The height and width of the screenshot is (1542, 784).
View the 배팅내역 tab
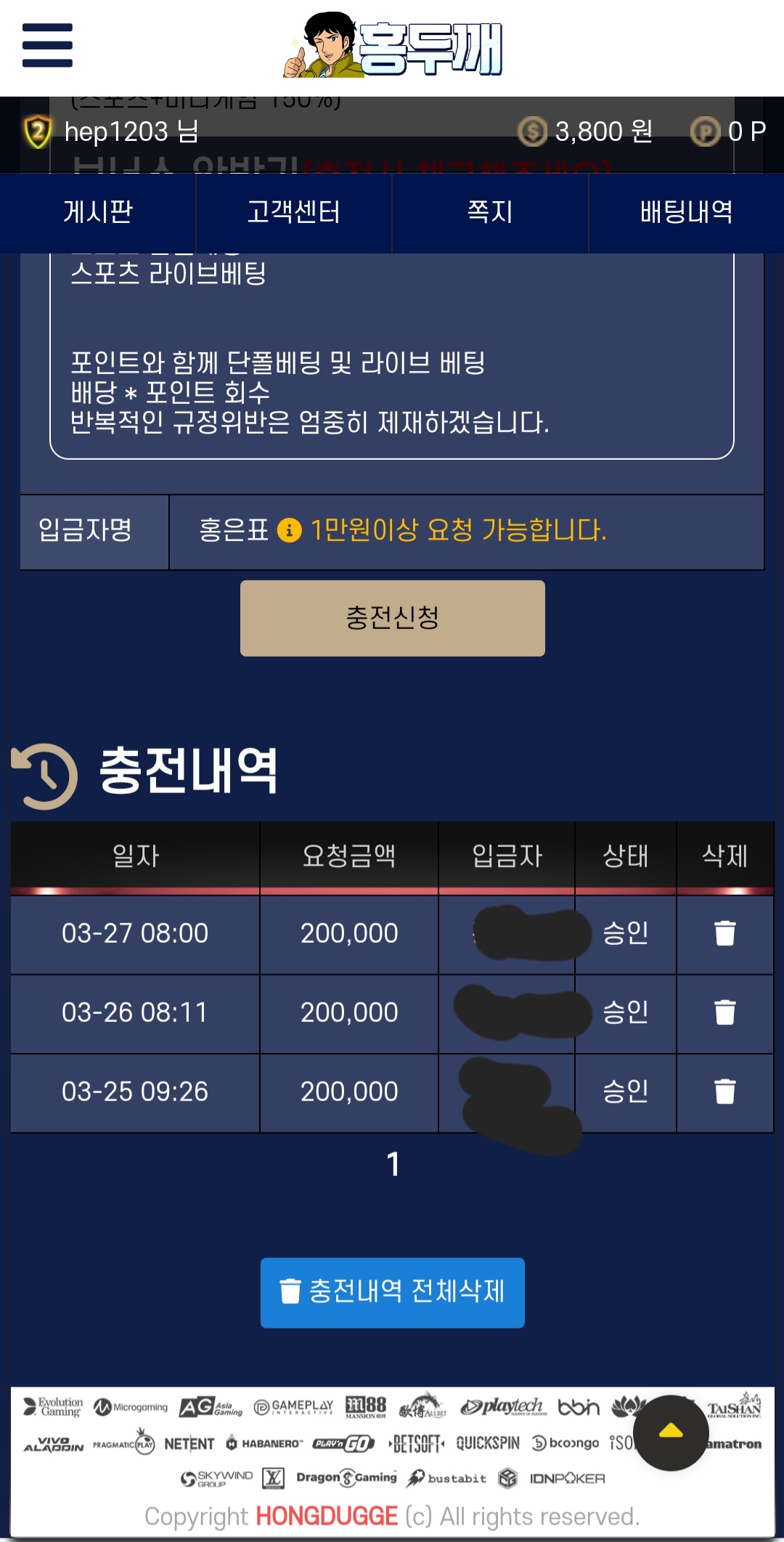coord(686,212)
